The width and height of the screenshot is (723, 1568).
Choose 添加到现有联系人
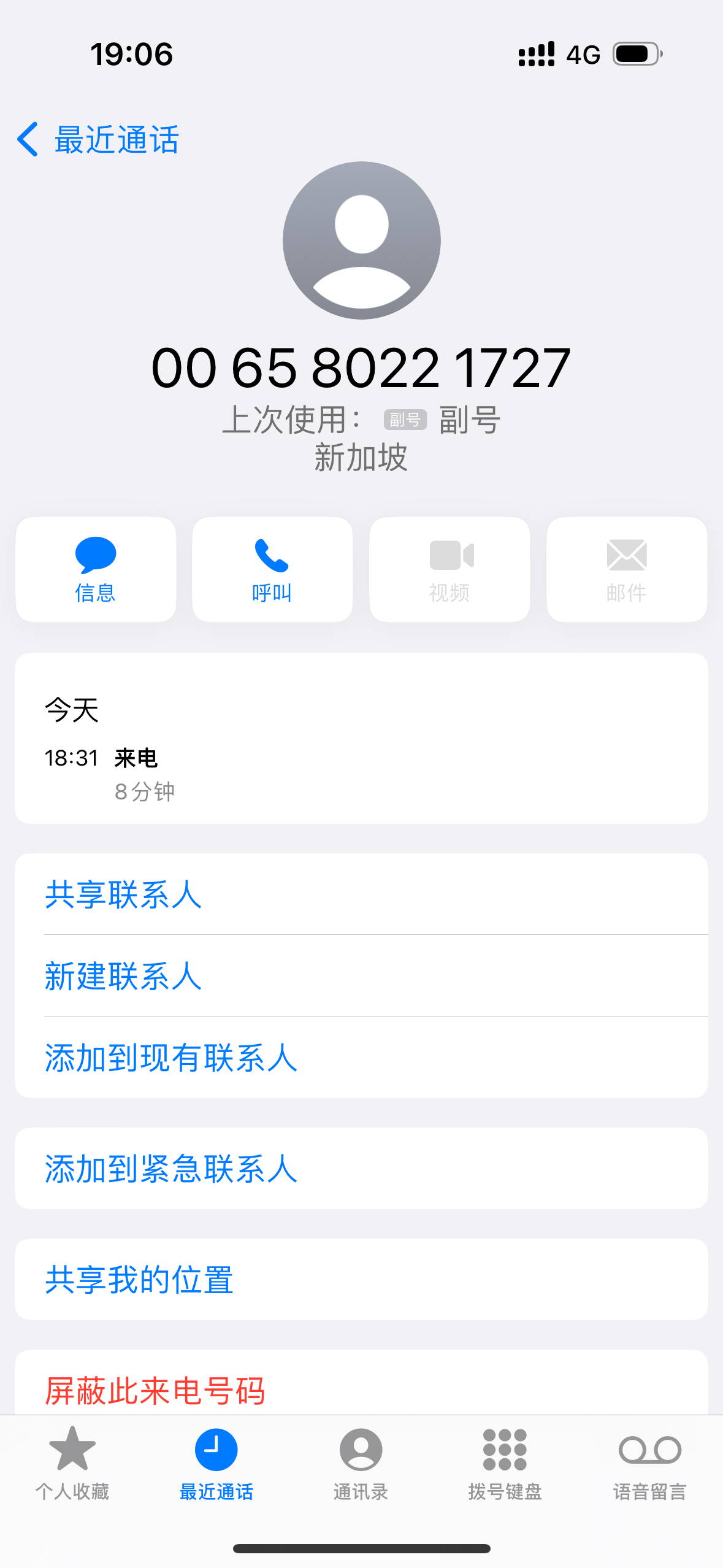coord(170,1058)
